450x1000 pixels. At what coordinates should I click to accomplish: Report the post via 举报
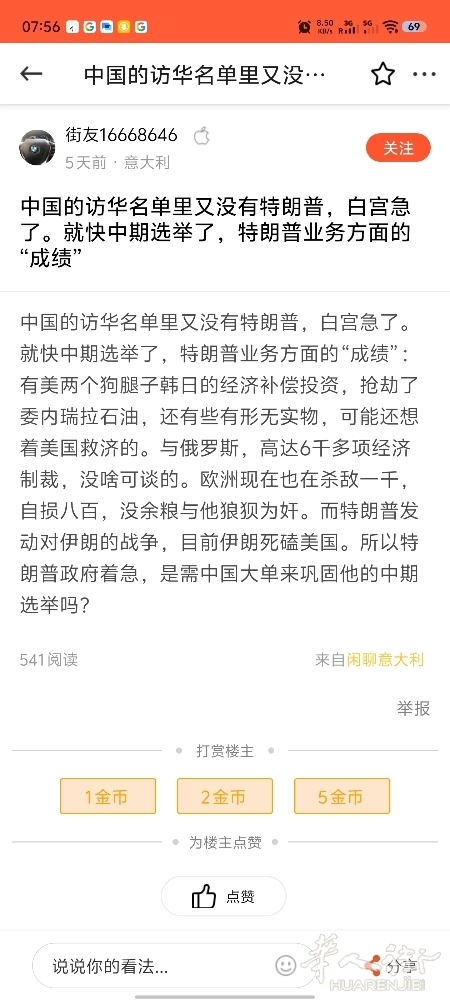coord(414,709)
